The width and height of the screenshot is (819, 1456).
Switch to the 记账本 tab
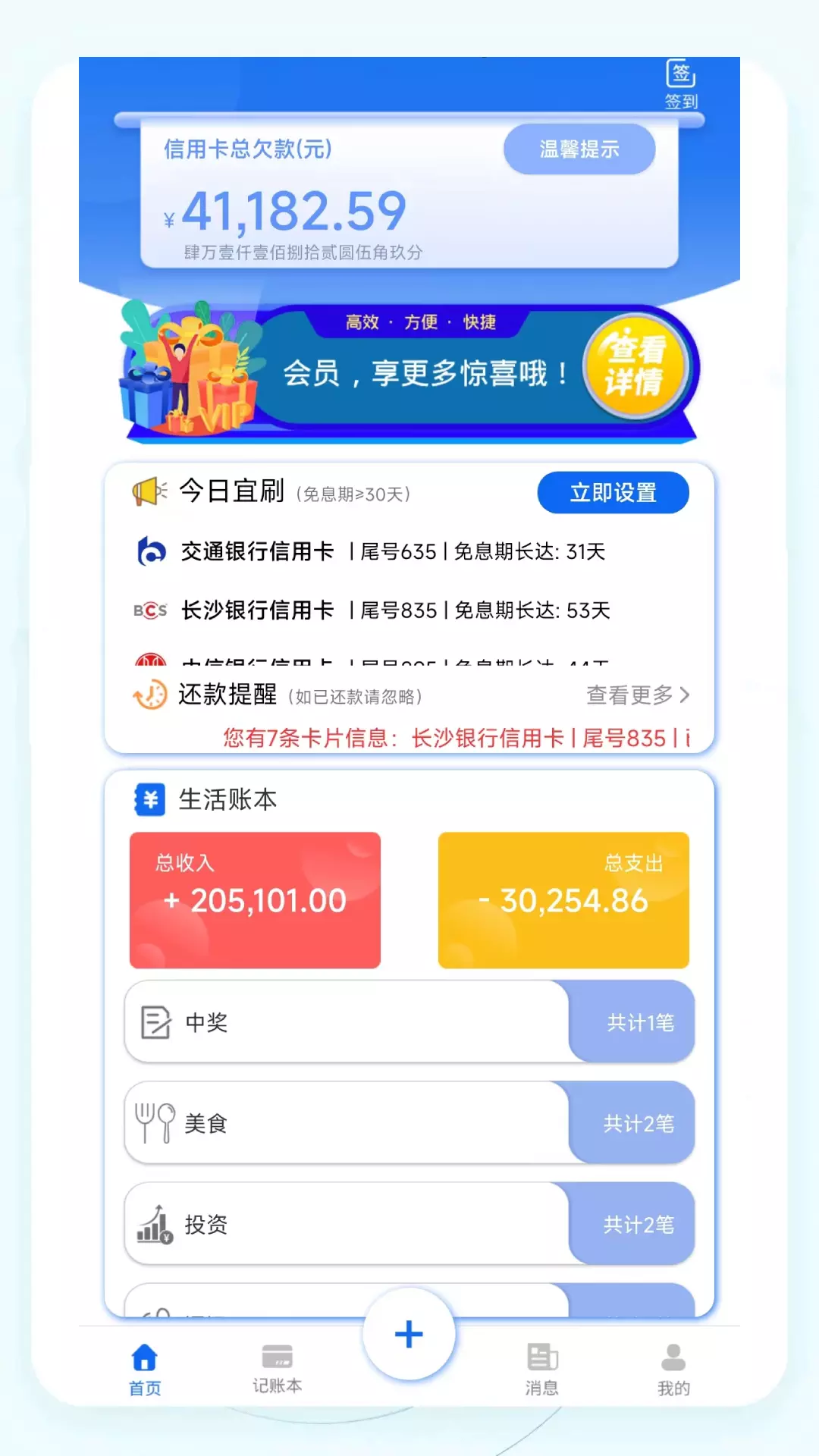(277, 1370)
